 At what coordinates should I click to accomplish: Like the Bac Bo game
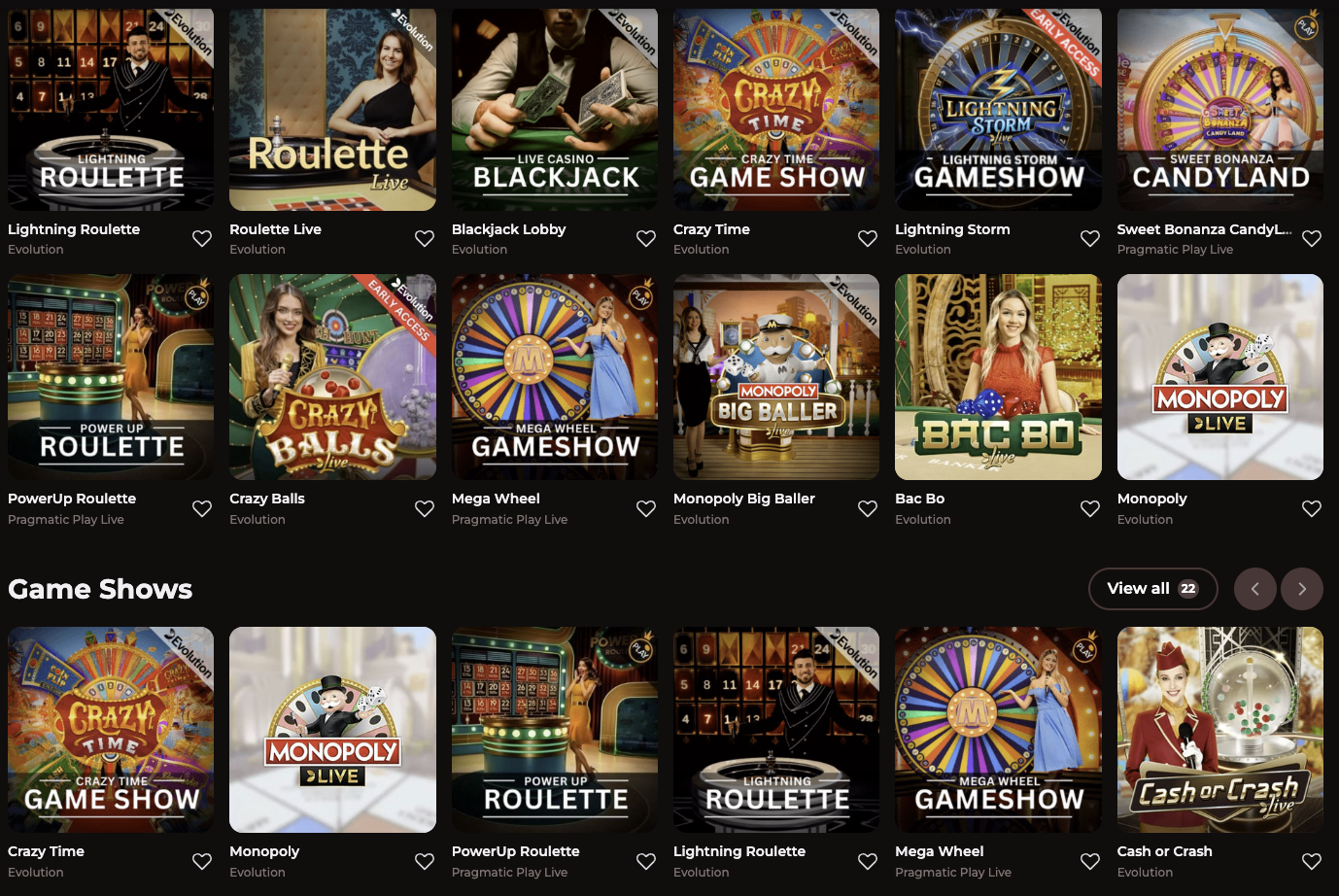coord(1090,508)
